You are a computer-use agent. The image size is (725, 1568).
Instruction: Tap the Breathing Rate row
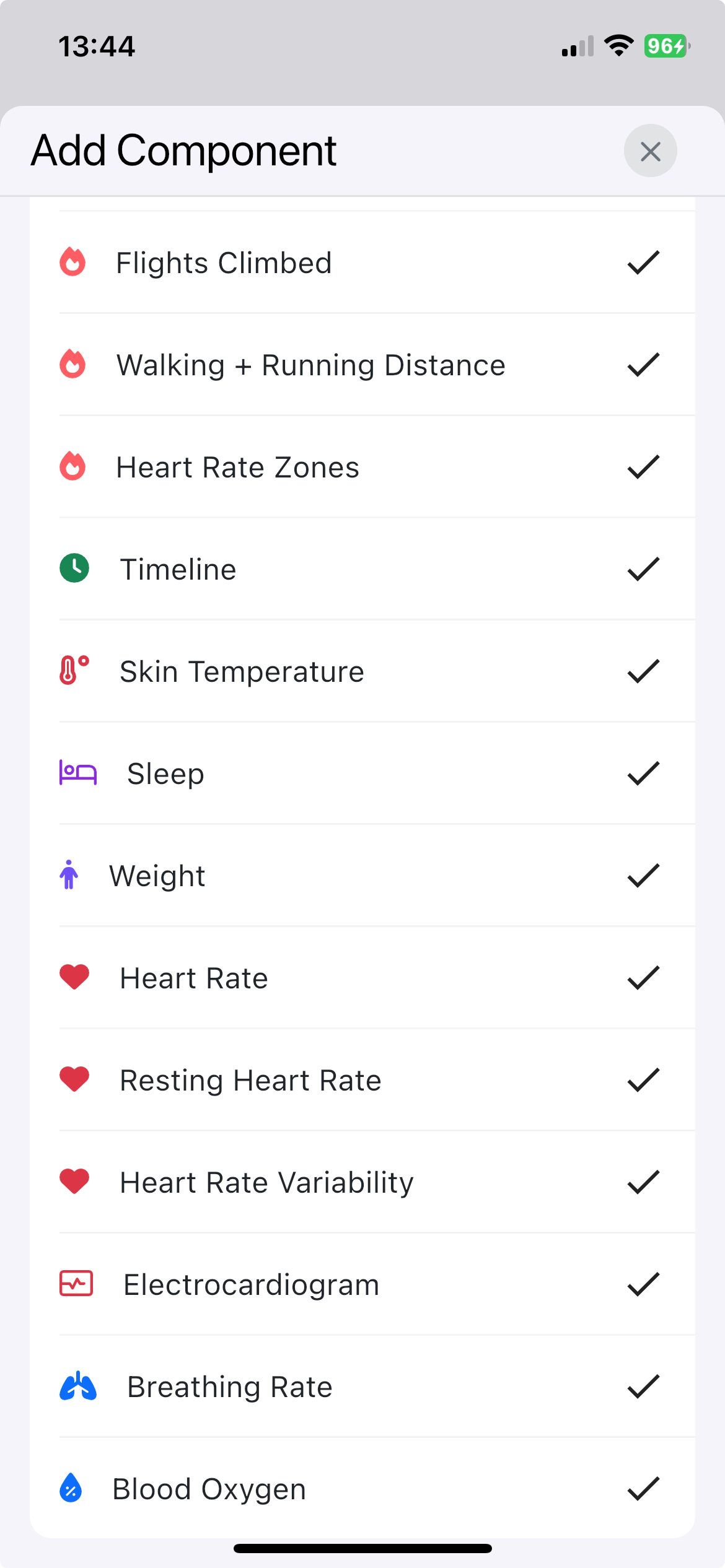coord(362,1386)
